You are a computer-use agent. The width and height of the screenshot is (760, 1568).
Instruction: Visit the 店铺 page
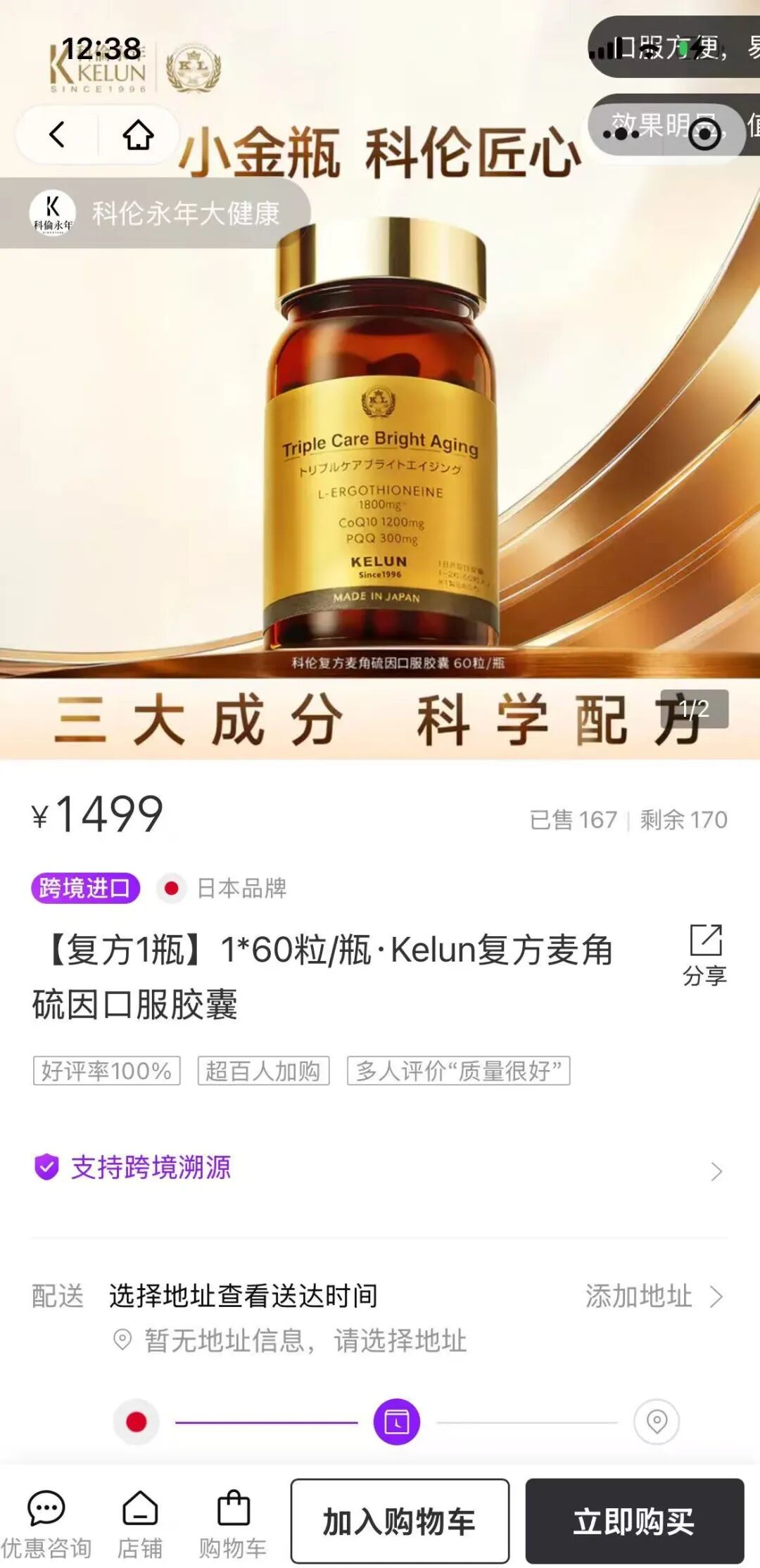140,1523
